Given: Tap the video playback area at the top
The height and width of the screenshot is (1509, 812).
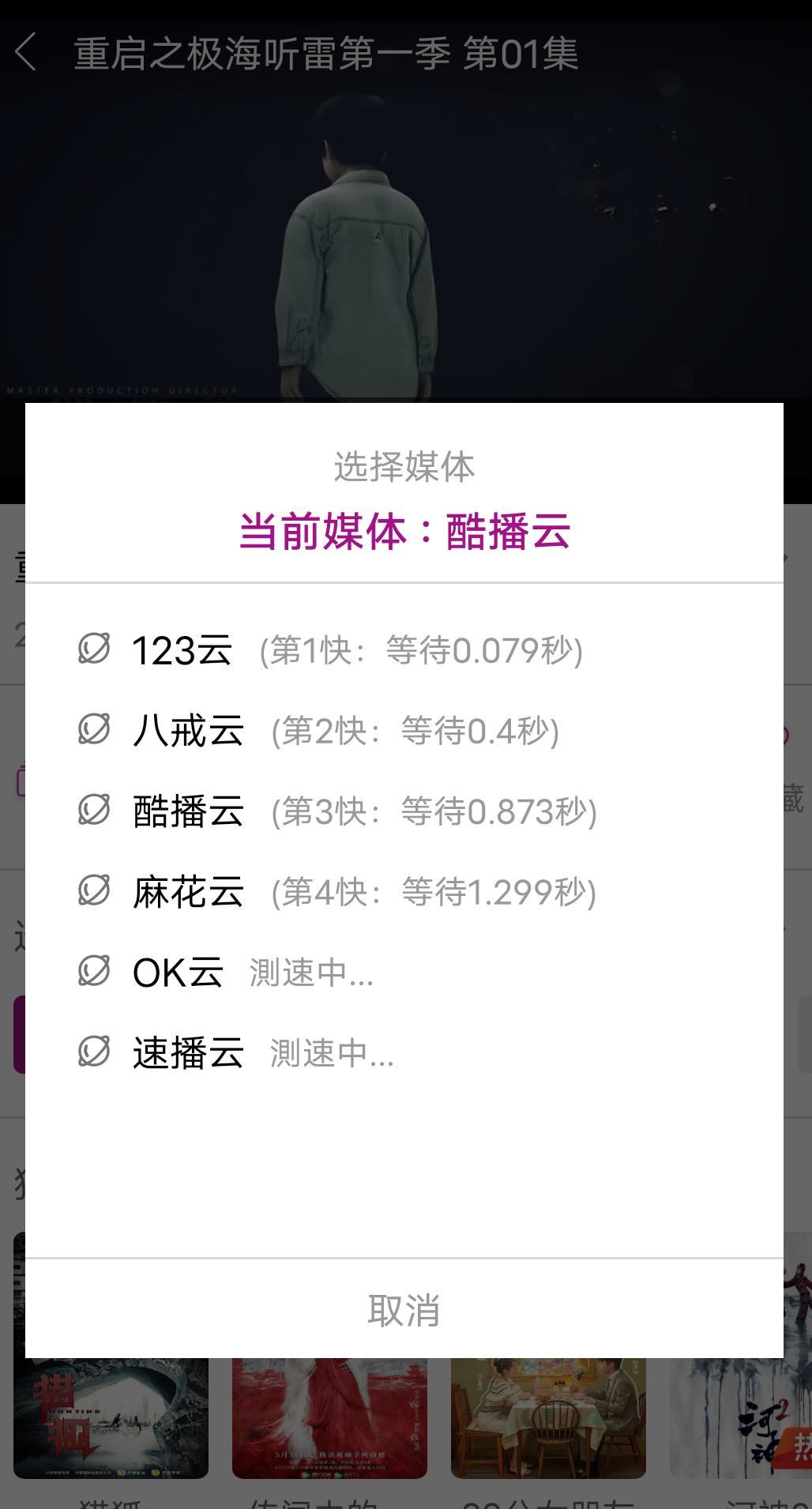Looking at the screenshot, I should [406, 237].
